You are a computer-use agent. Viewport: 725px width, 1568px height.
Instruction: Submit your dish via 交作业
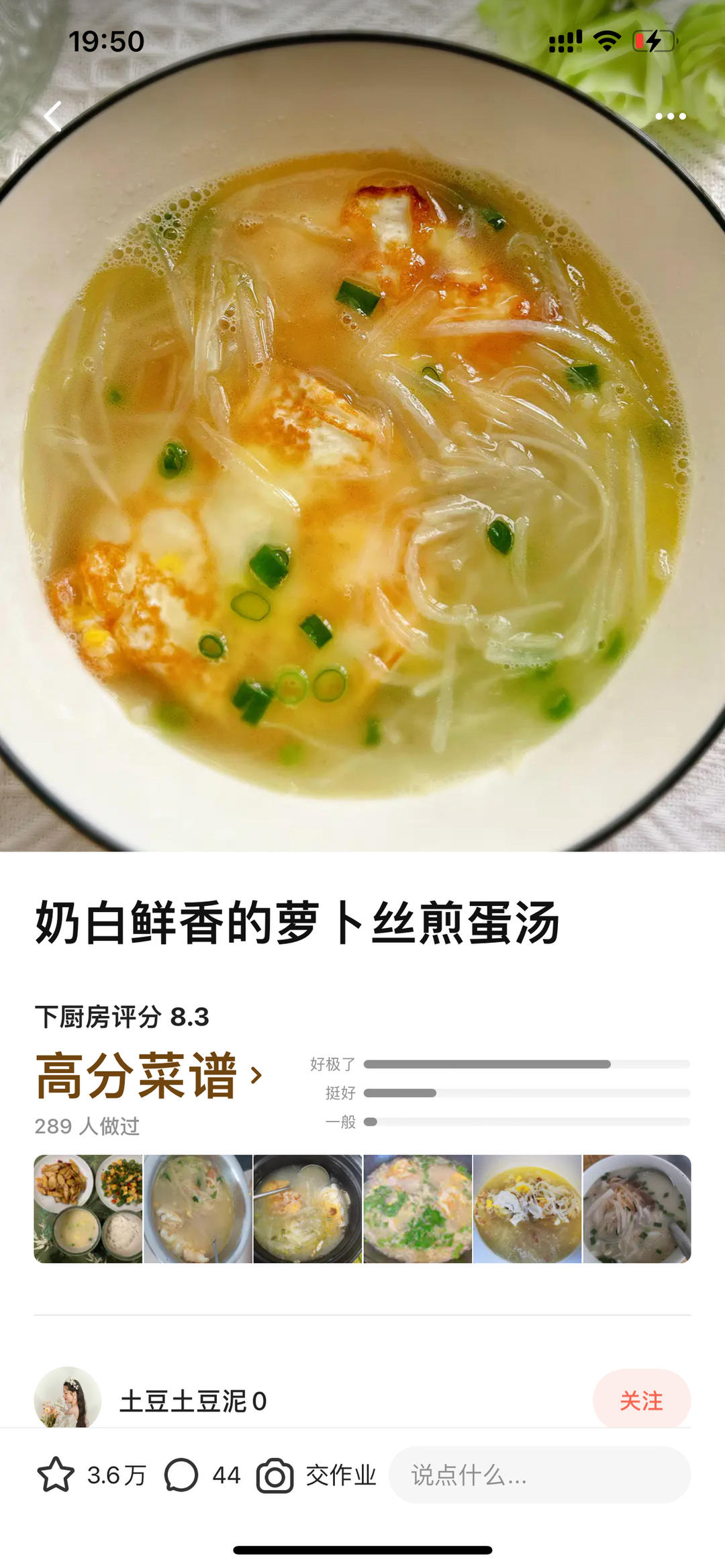pos(317,1475)
